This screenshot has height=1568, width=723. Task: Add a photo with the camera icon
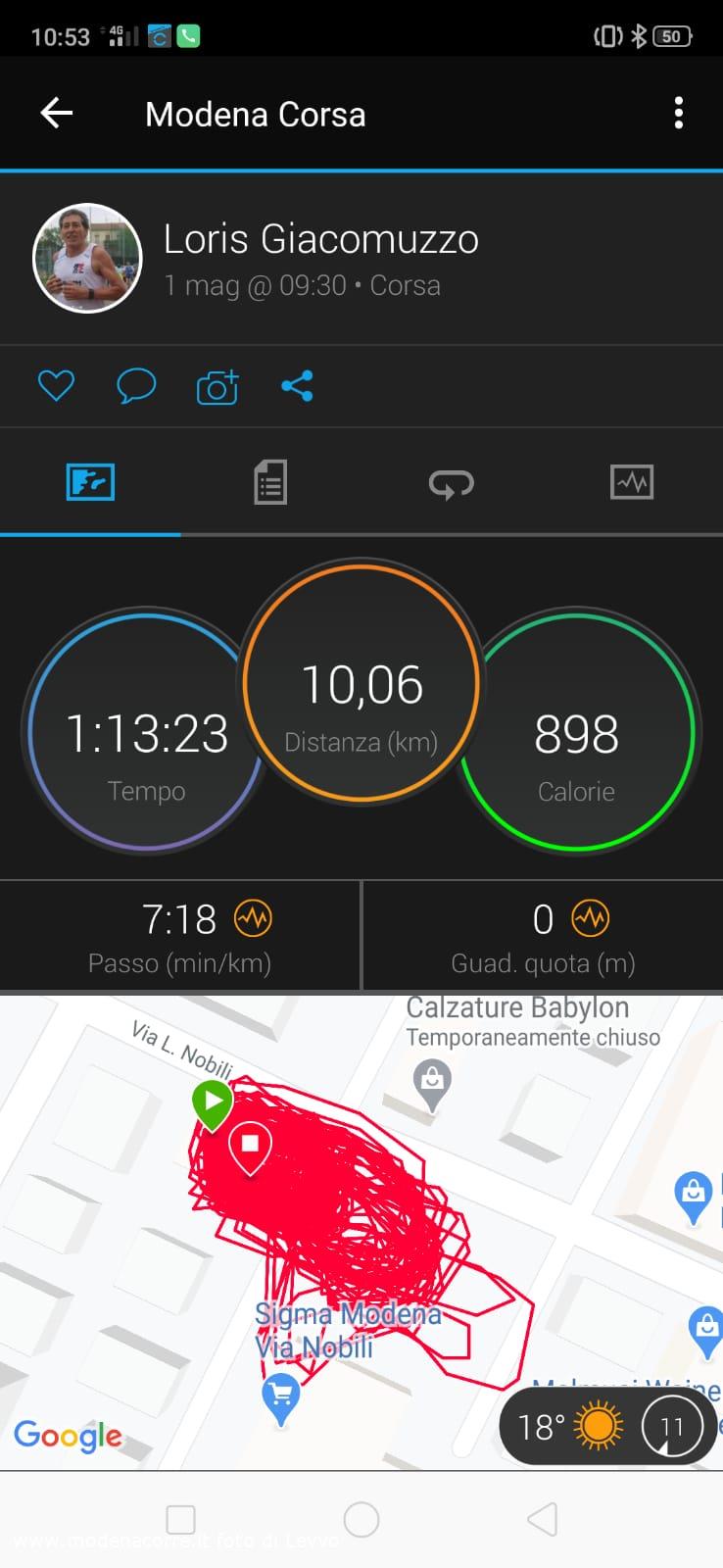(x=217, y=386)
